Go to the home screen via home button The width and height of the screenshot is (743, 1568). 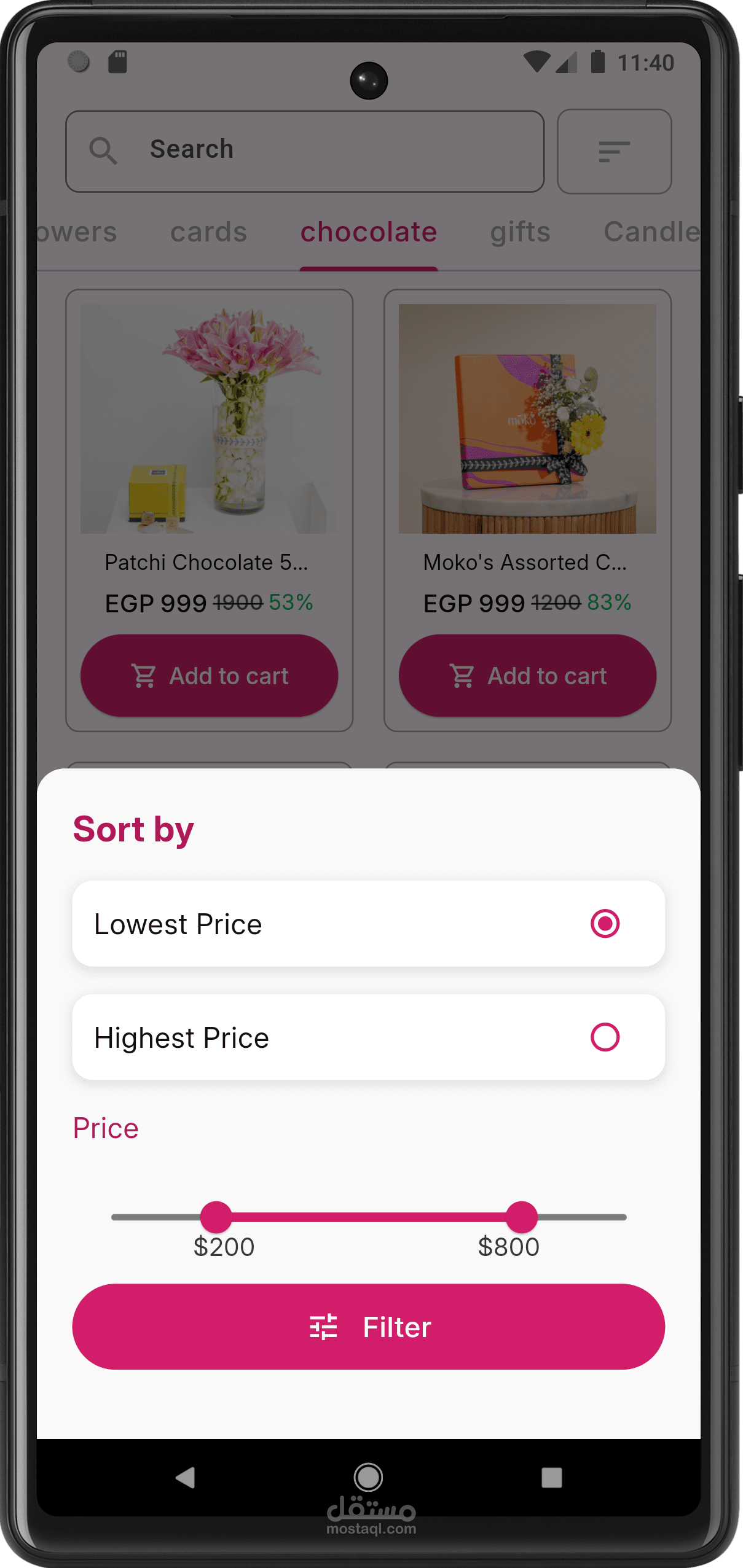368,1477
